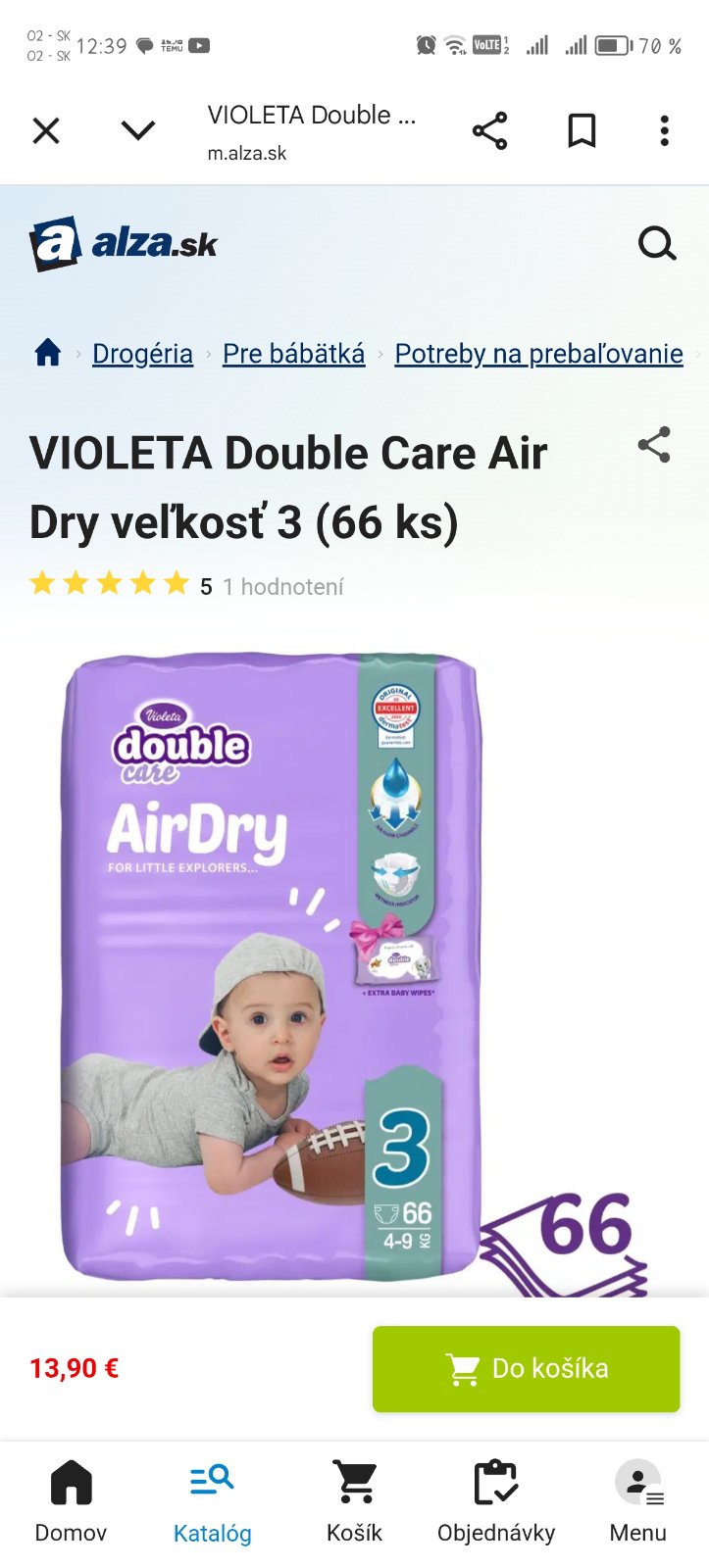The width and height of the screenshot is (709, 1568).
Task: Bookmark this page
Action: (582, 130)
